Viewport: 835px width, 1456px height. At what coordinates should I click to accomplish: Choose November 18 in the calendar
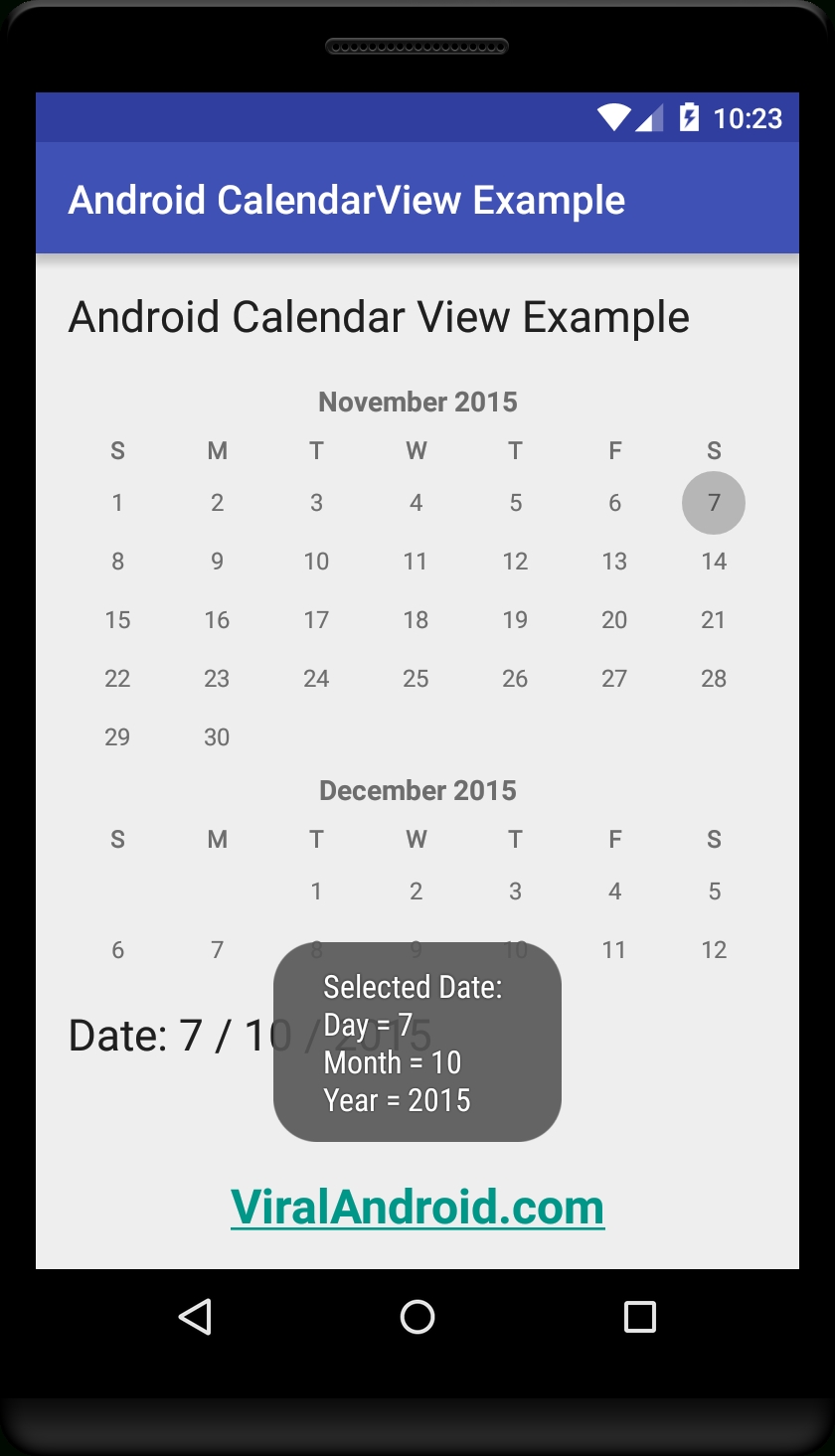tap(416, 620)
